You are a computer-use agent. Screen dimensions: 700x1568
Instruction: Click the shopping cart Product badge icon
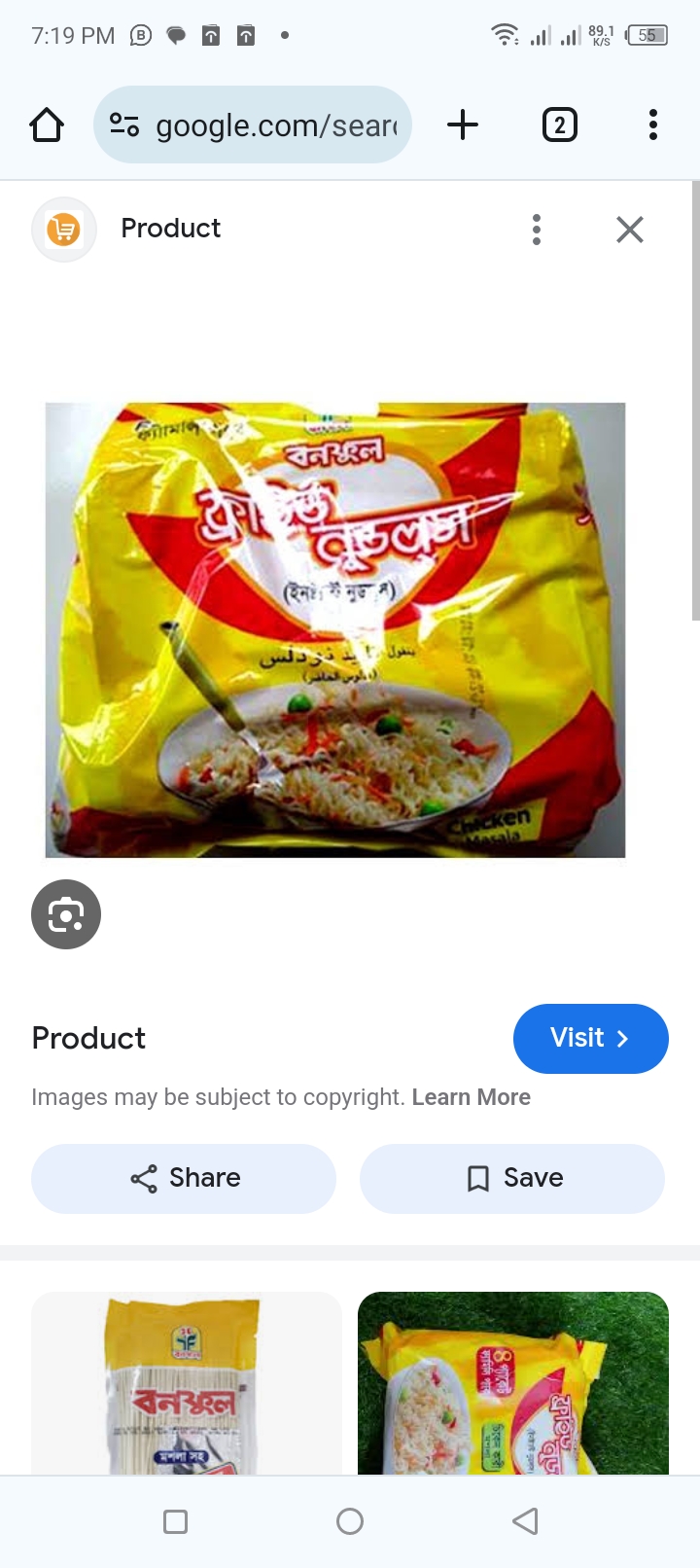tap(63, 229)
